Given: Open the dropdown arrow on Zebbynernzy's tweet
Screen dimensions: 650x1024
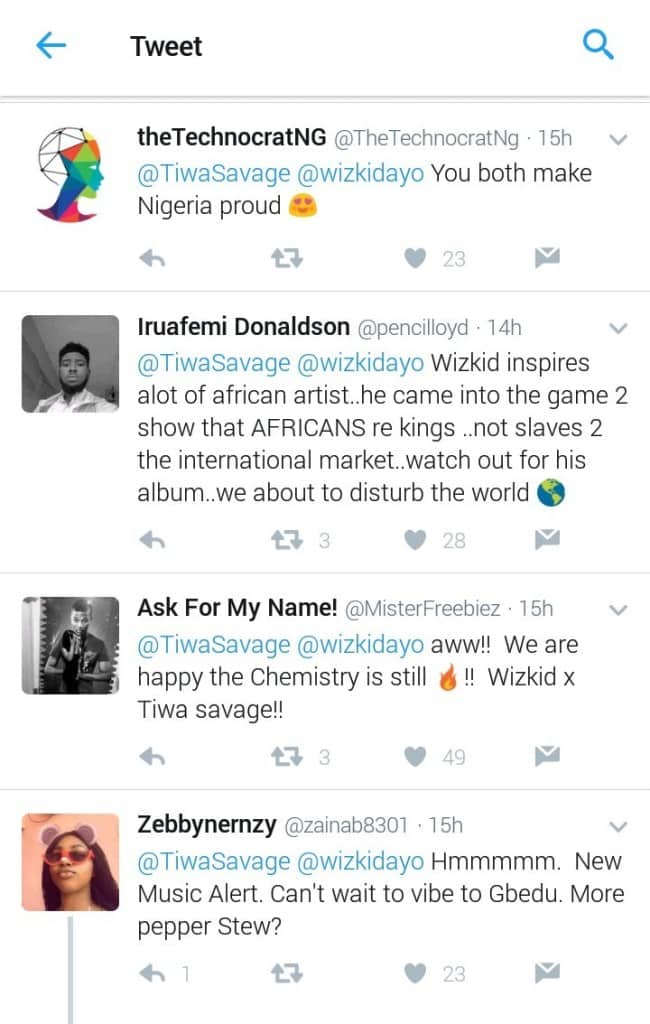Looking at the screenshot, I should coord(618,827).
